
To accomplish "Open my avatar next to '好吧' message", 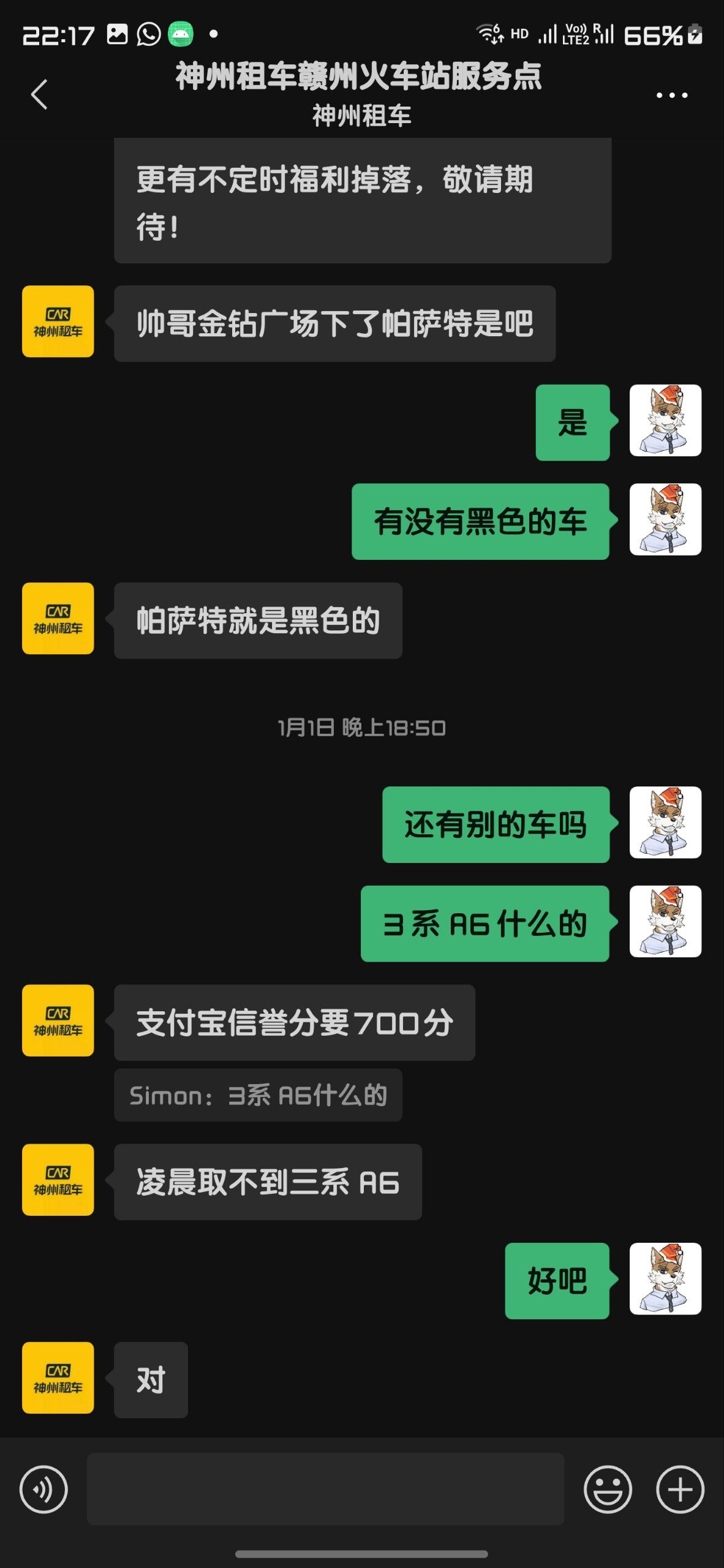I will pyautogui.click(x=665, y=1279).
